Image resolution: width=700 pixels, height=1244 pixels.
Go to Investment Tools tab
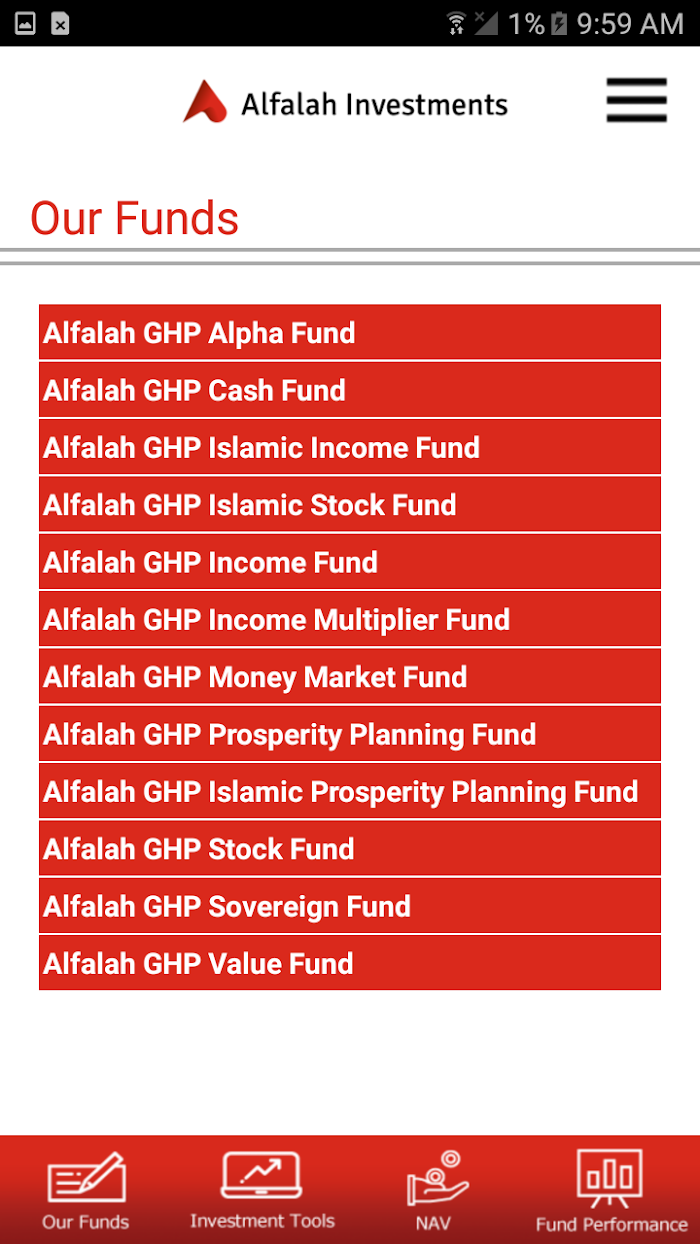pyautogui.click(x=262, y=1192)
